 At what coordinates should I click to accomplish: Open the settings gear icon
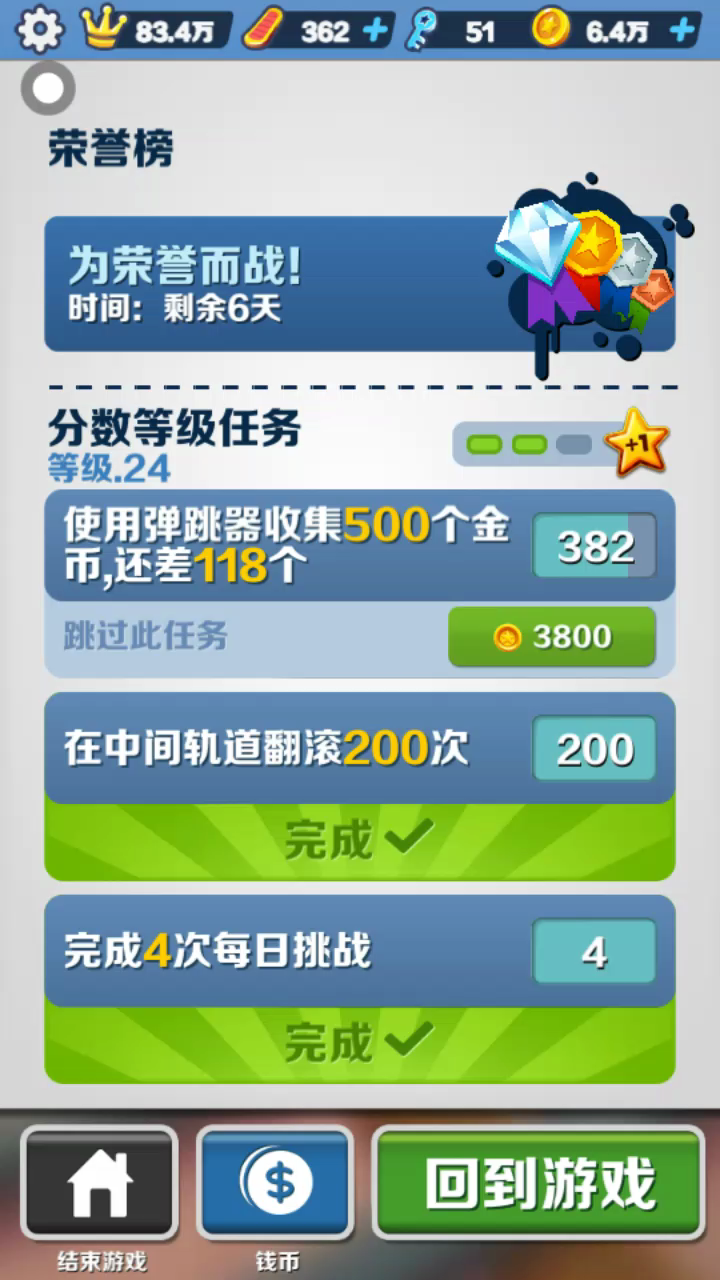[39, 30]
